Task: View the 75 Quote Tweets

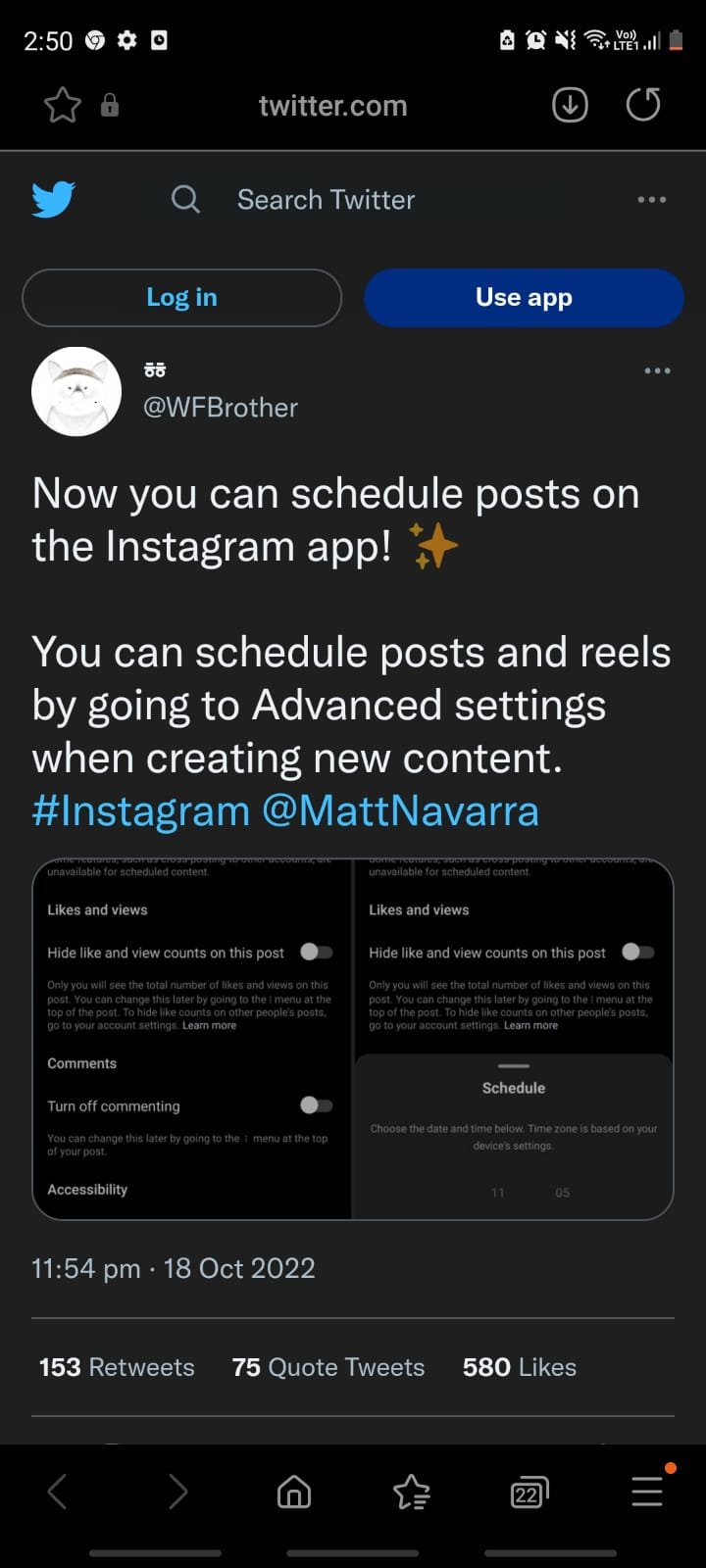Action: click(x=328, y=1367)
